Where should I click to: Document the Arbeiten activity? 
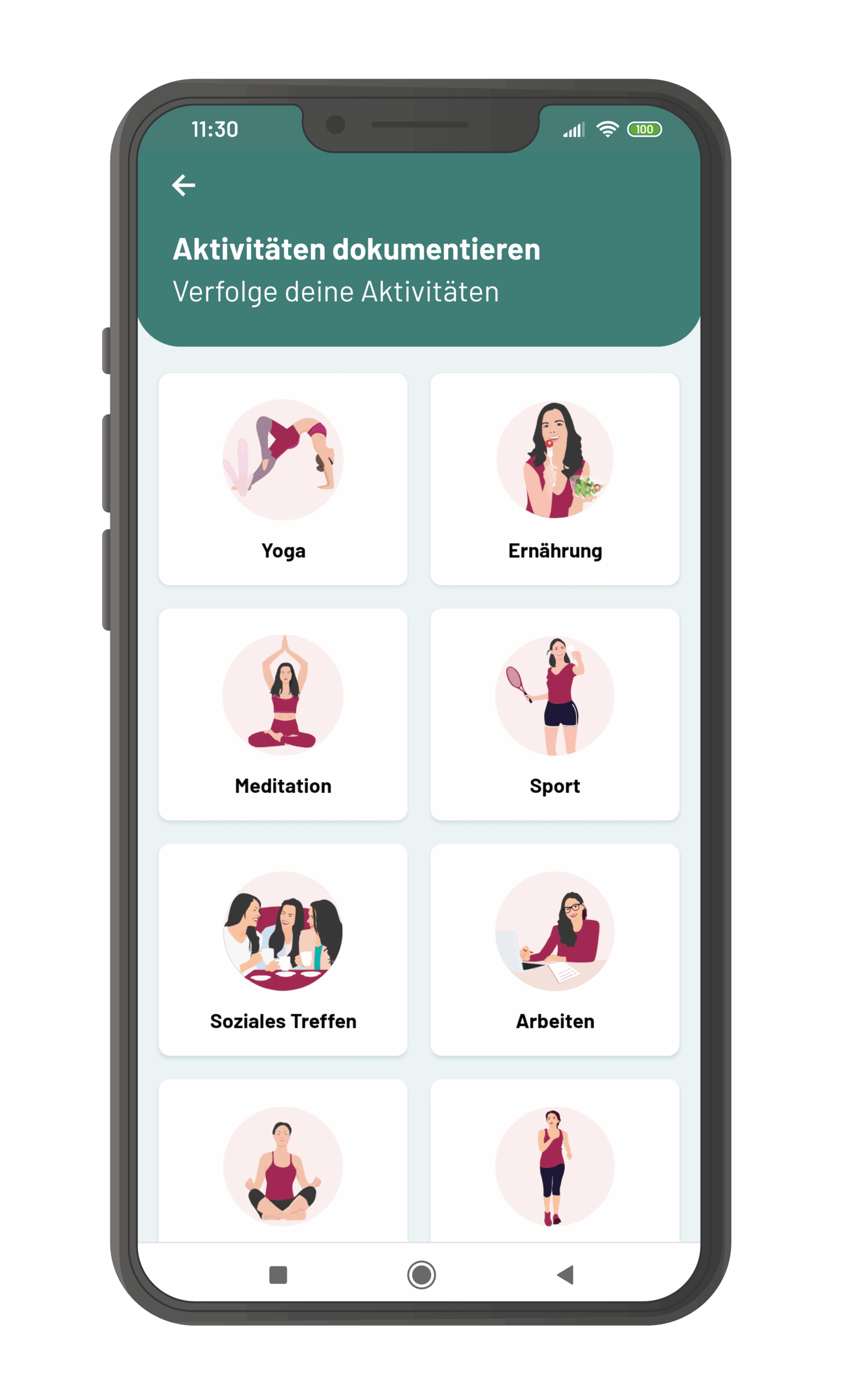pos(555,949)
